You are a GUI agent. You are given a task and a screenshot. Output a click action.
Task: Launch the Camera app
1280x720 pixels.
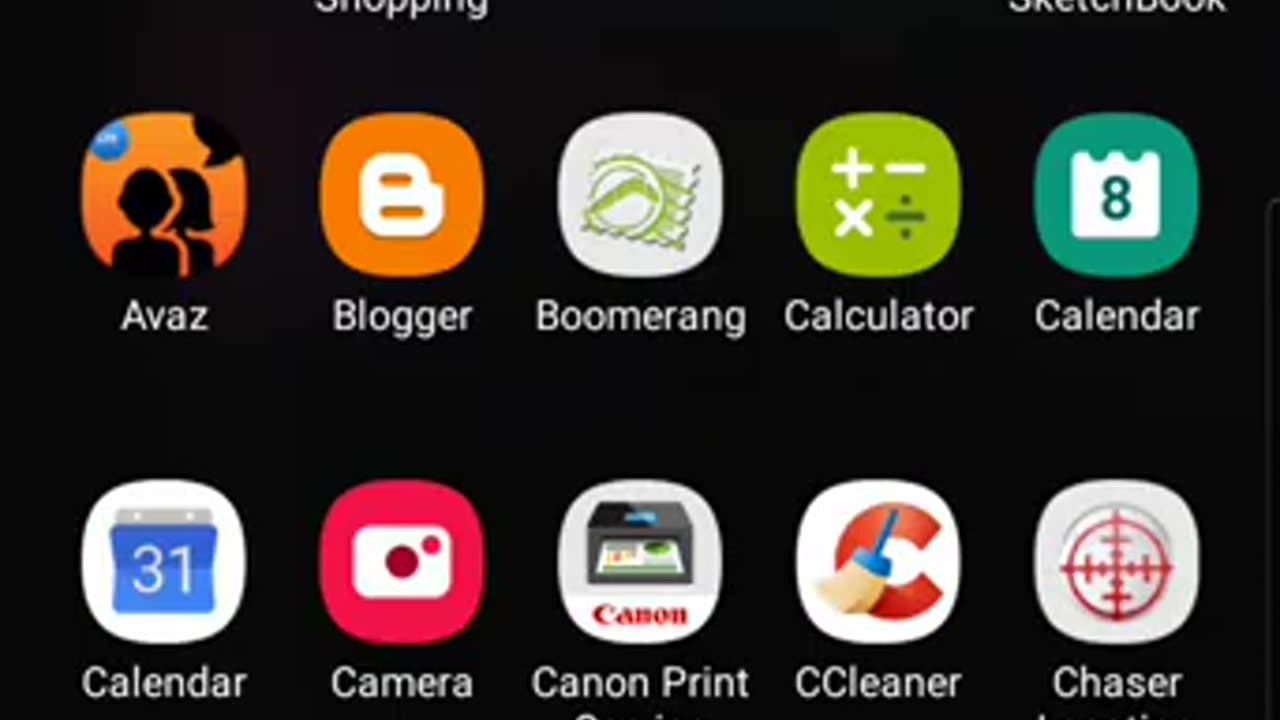[x=402, y=562]
